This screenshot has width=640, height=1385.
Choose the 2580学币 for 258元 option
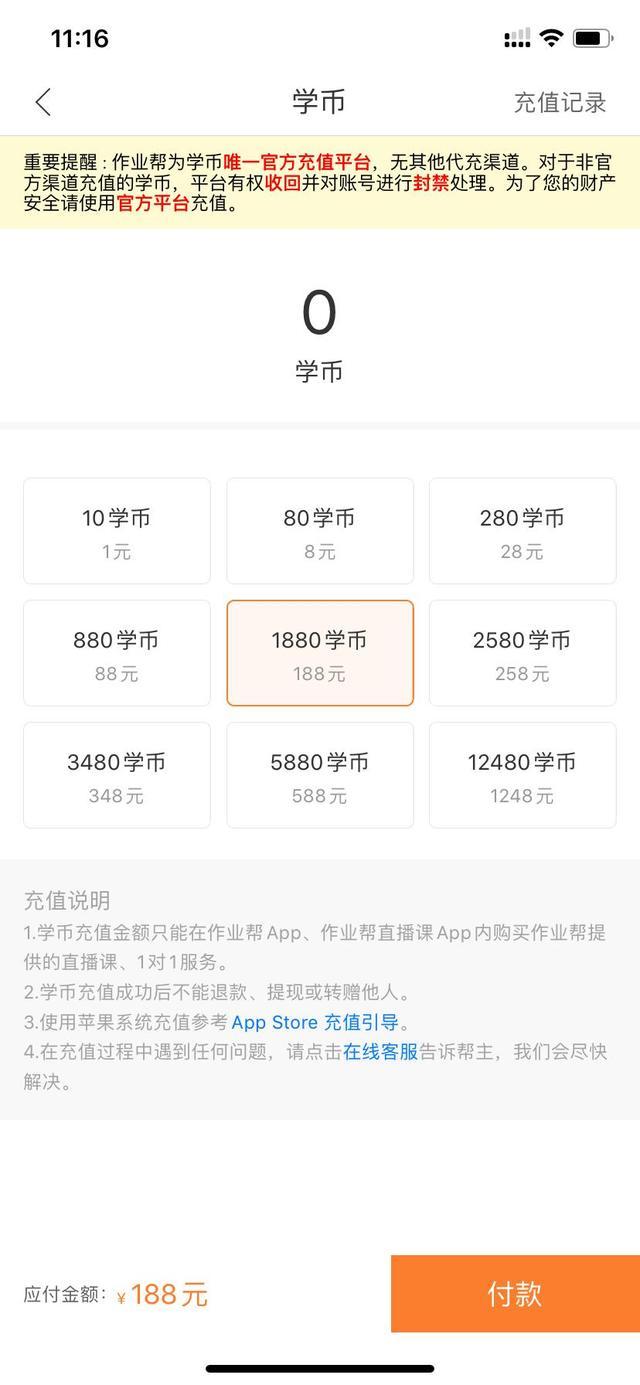click(x=522, y=653)
